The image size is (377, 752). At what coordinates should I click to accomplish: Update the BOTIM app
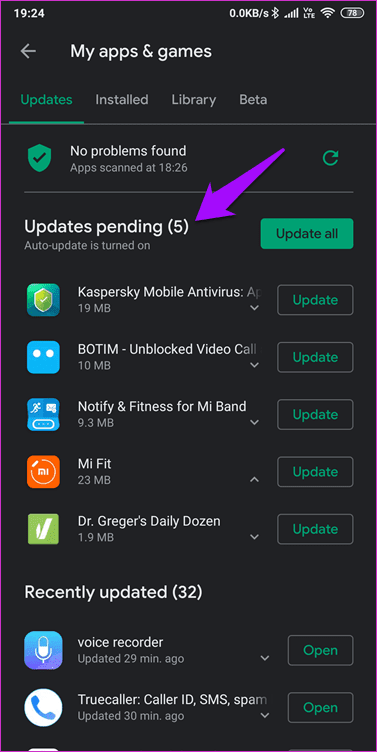click(316, 357)
